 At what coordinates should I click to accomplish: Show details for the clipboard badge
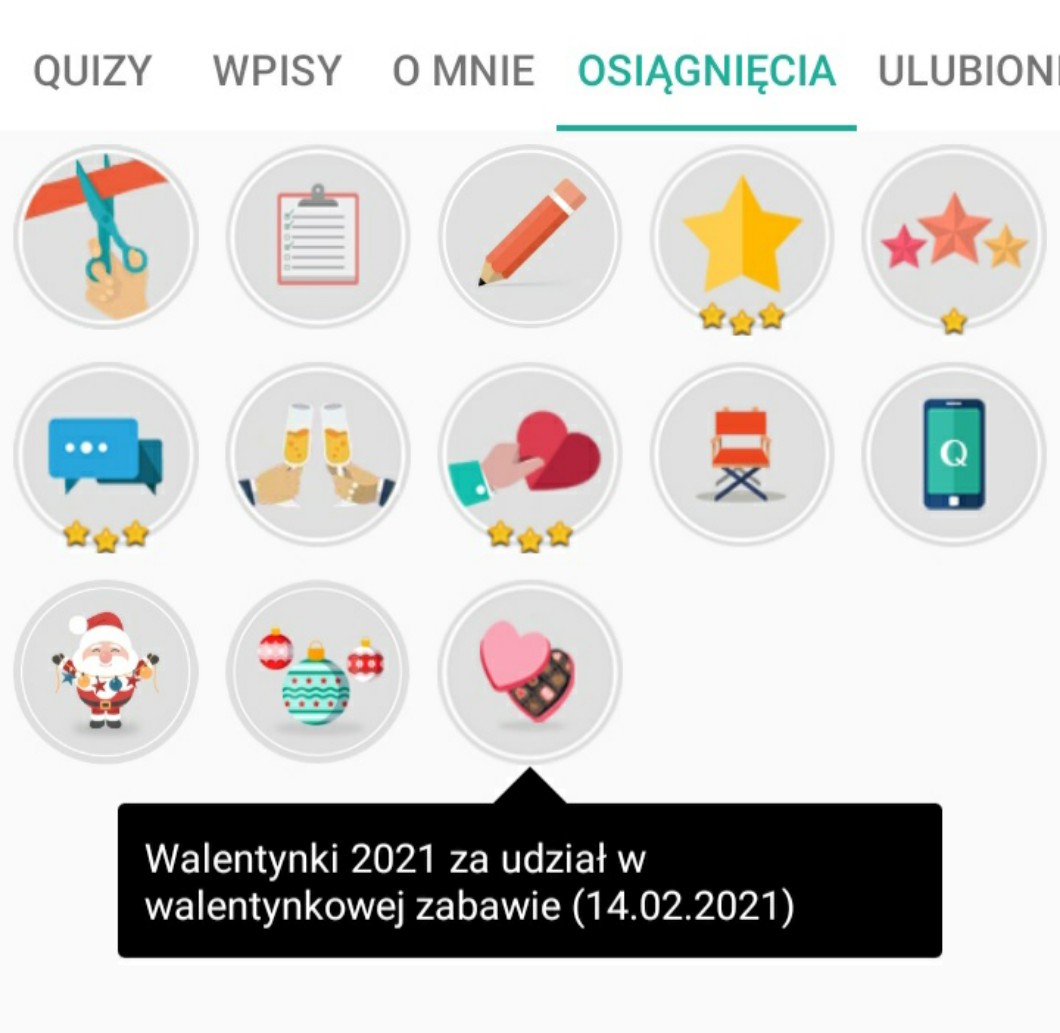pyautogui.click(x=318, y=237)
